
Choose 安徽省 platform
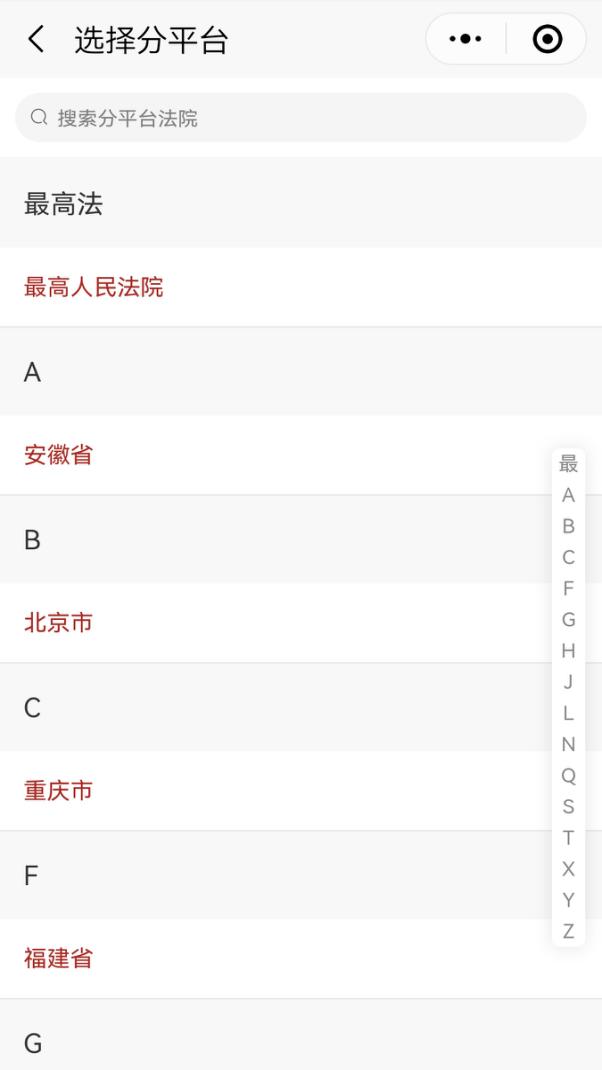[58, 455]
